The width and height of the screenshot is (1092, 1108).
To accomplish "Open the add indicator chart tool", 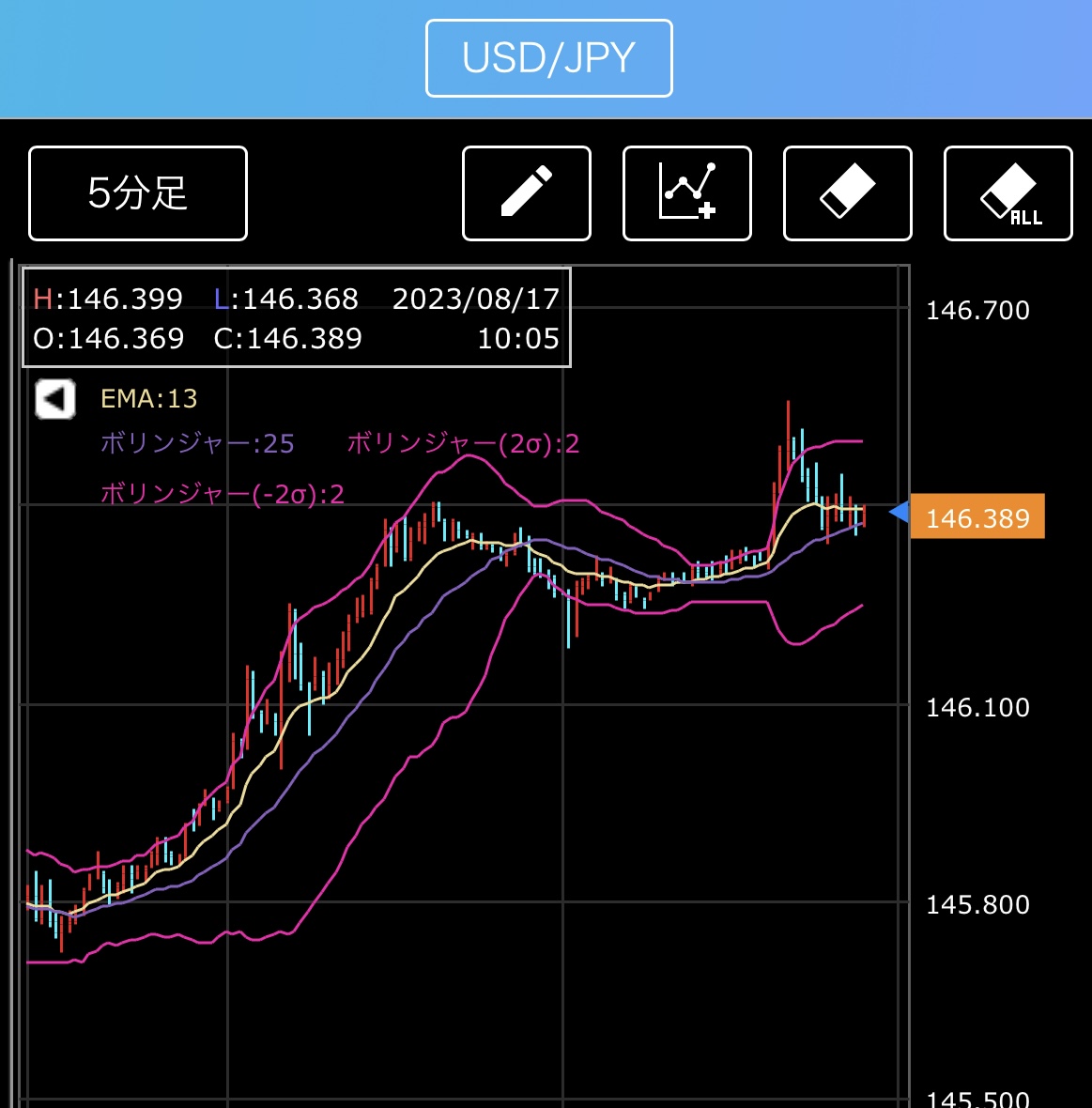I will coord(687,193).
